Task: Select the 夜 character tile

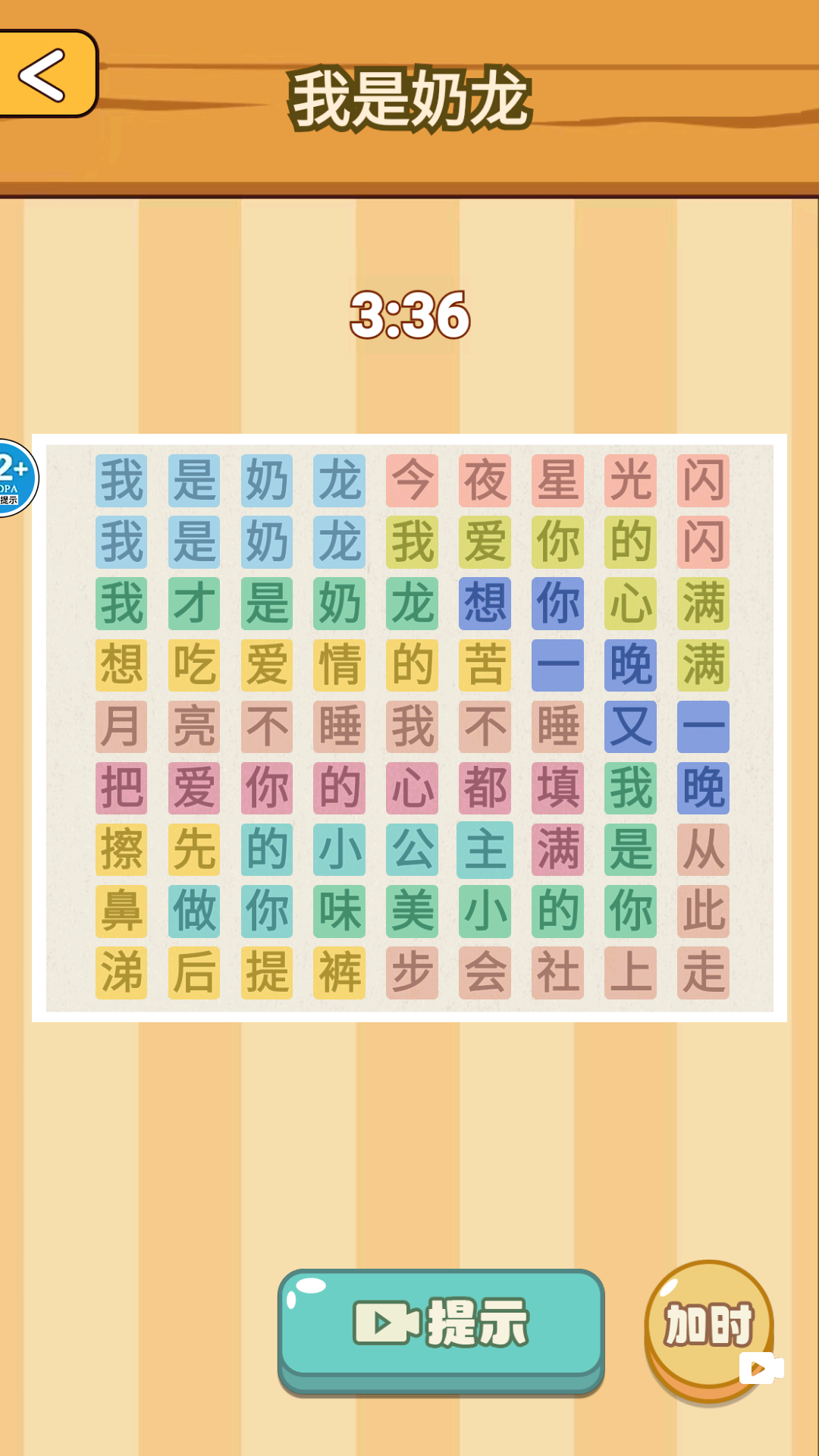Action: click(485, 481)
